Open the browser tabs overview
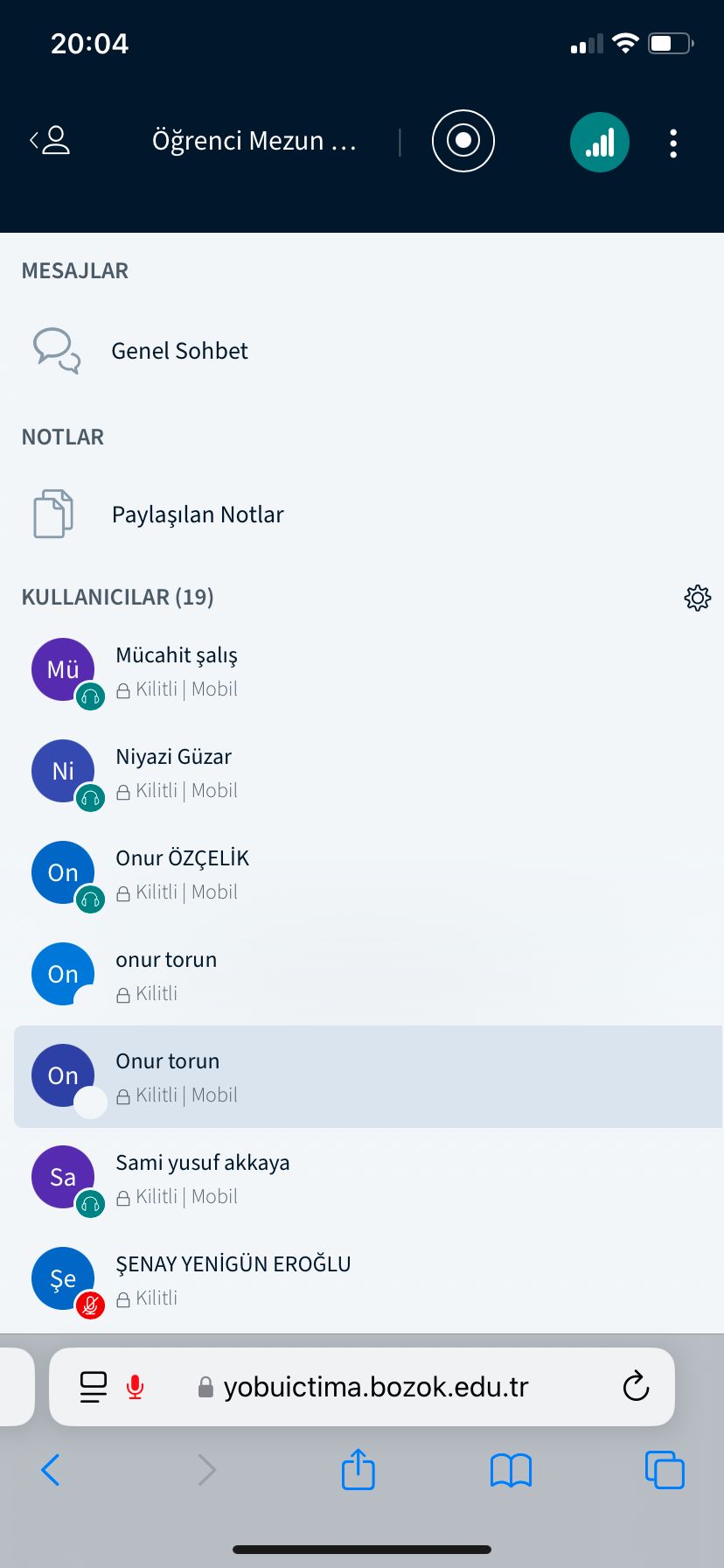 (x=665, y=1469)
